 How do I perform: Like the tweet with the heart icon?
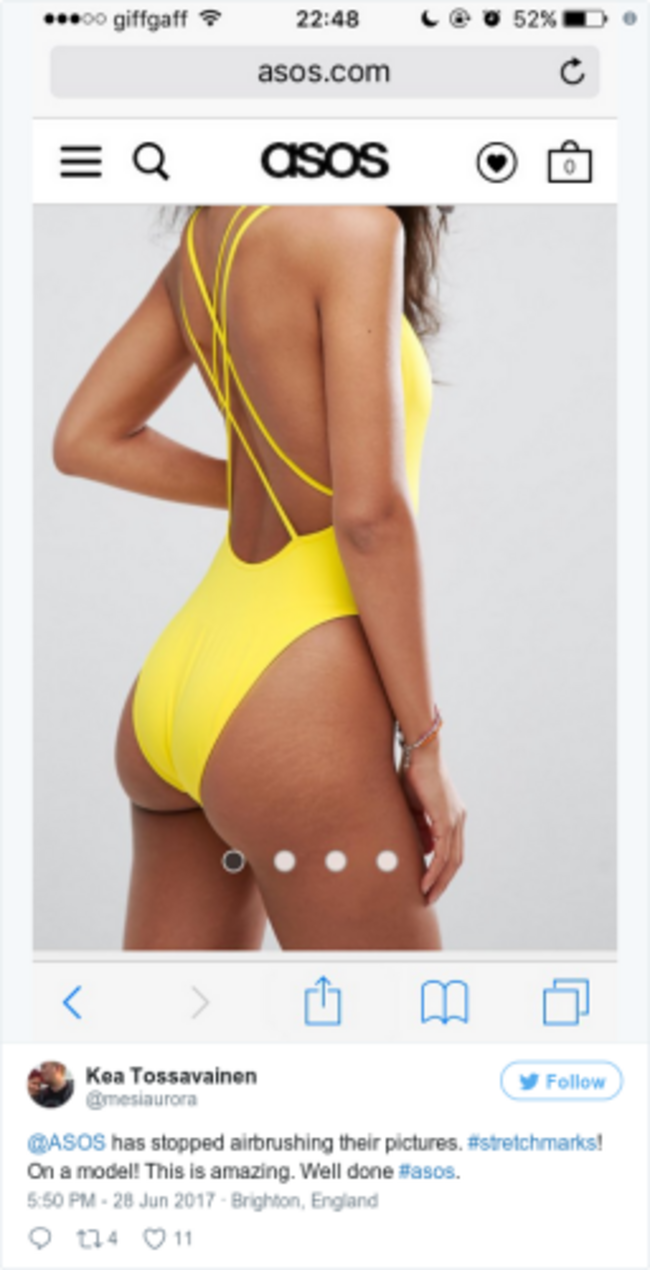pyautogui.click(x=154, y=1238)
